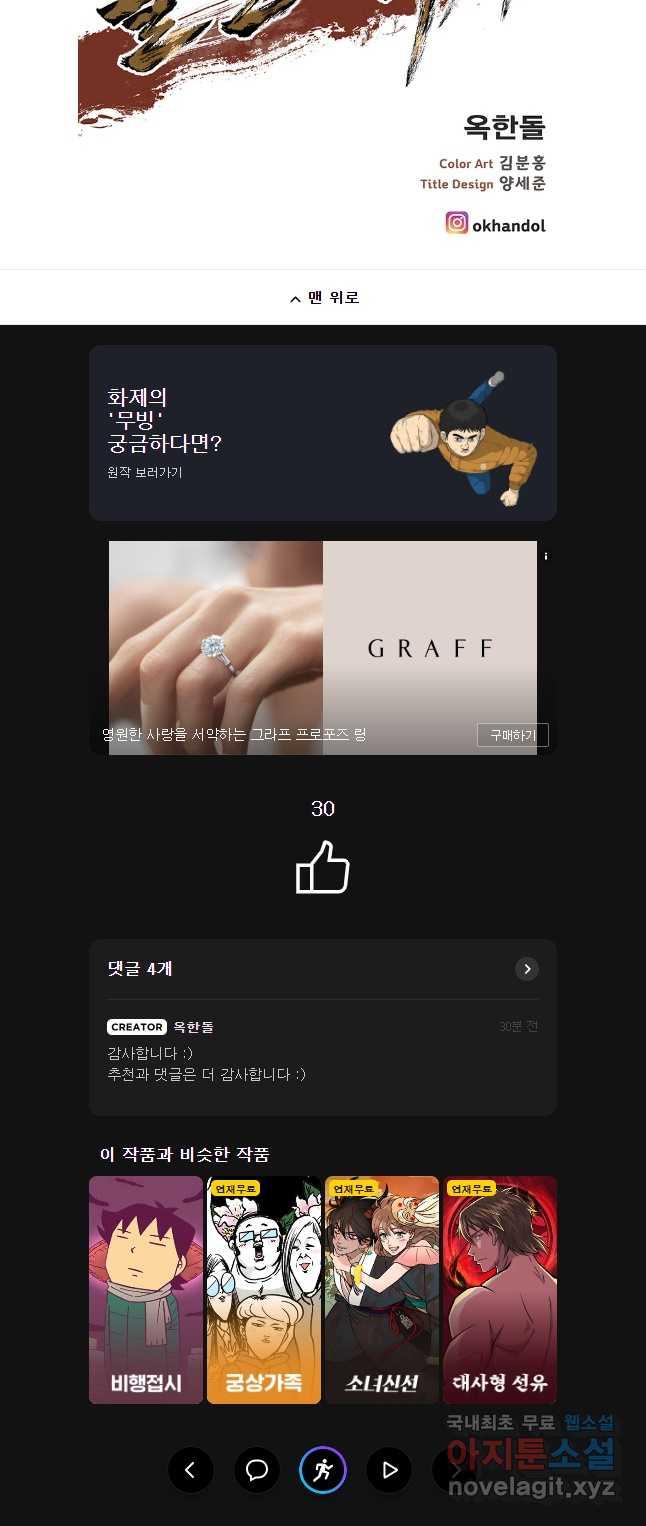Tap 구매하기 on the GRAFF ad
Viewport: 646px width, 1526px height.
click(512, 735)
